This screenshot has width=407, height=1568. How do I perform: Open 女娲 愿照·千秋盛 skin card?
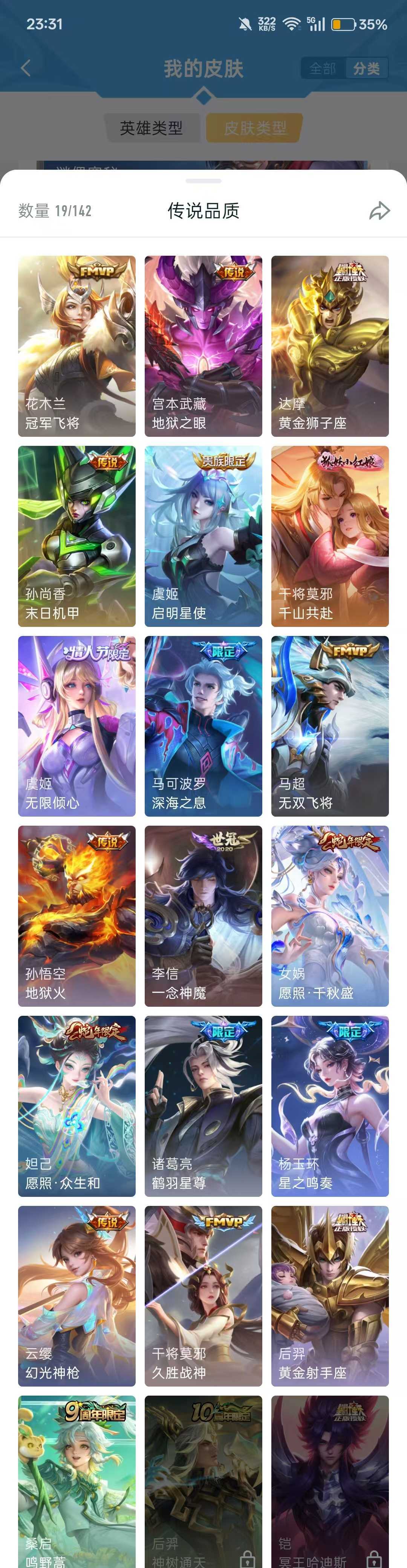tap(330, 915)
